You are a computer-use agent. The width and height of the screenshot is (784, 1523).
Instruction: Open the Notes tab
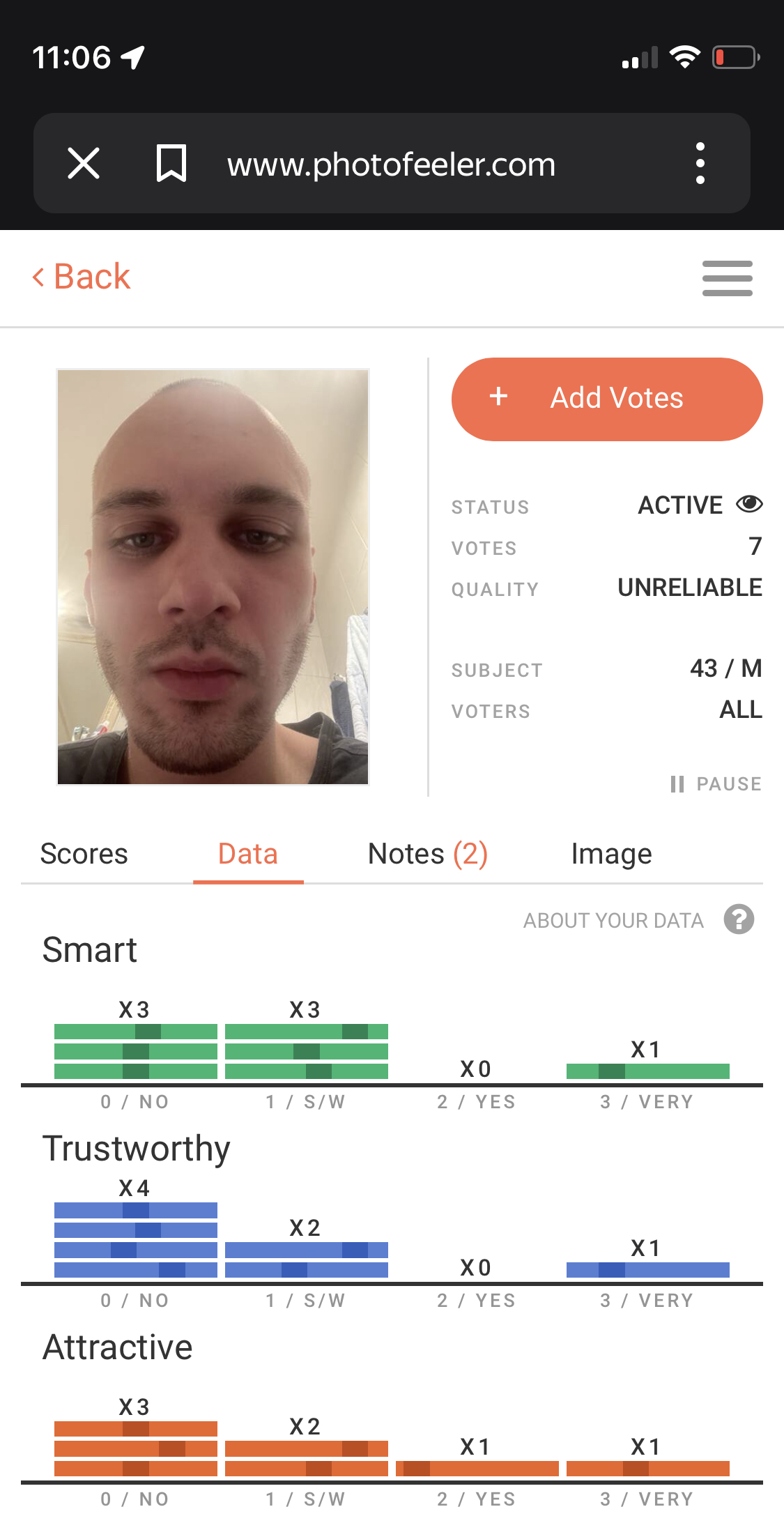(428, 854)
